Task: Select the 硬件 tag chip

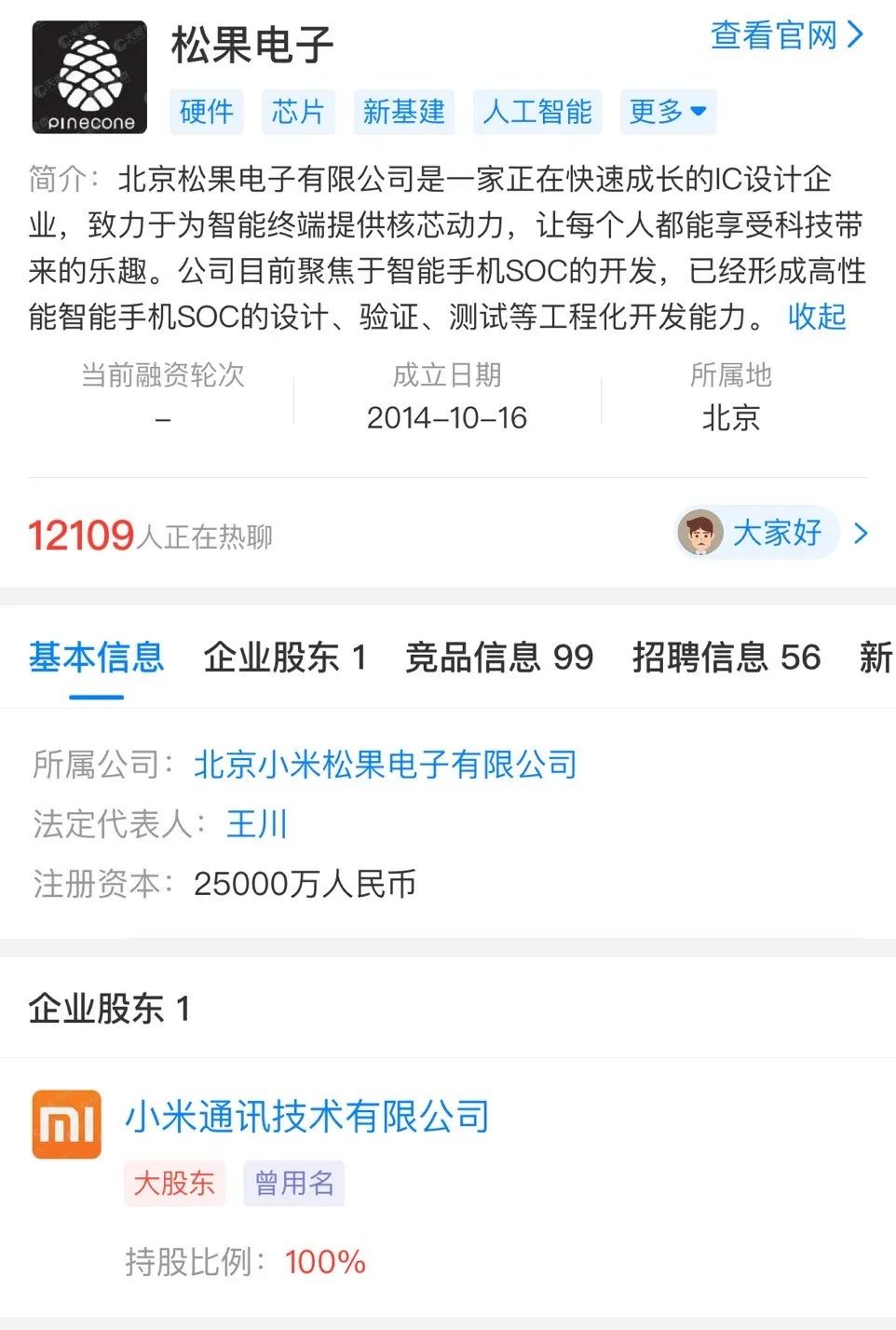Action: (206, 112)
